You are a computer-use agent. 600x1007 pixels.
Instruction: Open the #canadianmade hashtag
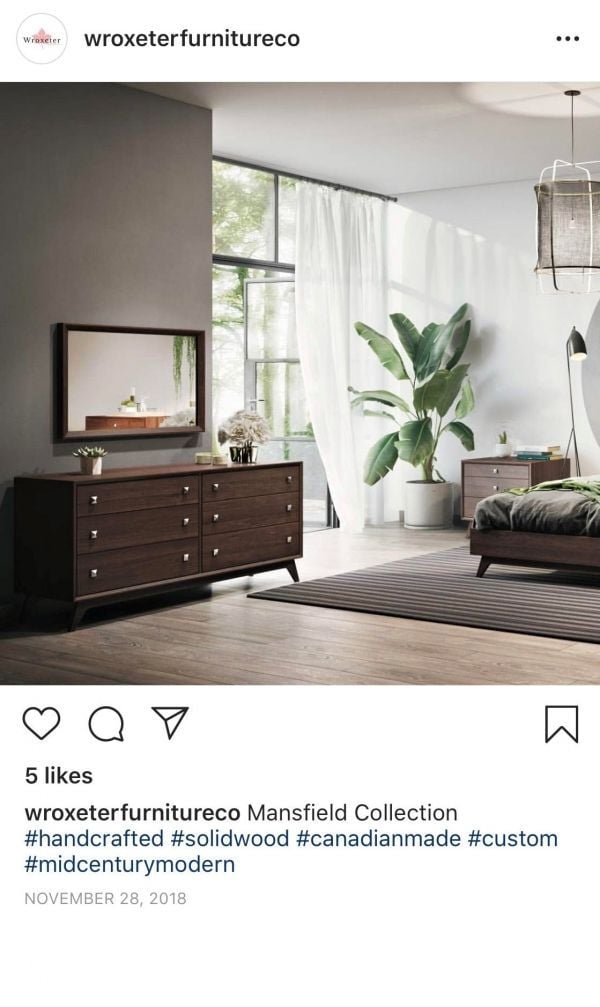[378, 838]
